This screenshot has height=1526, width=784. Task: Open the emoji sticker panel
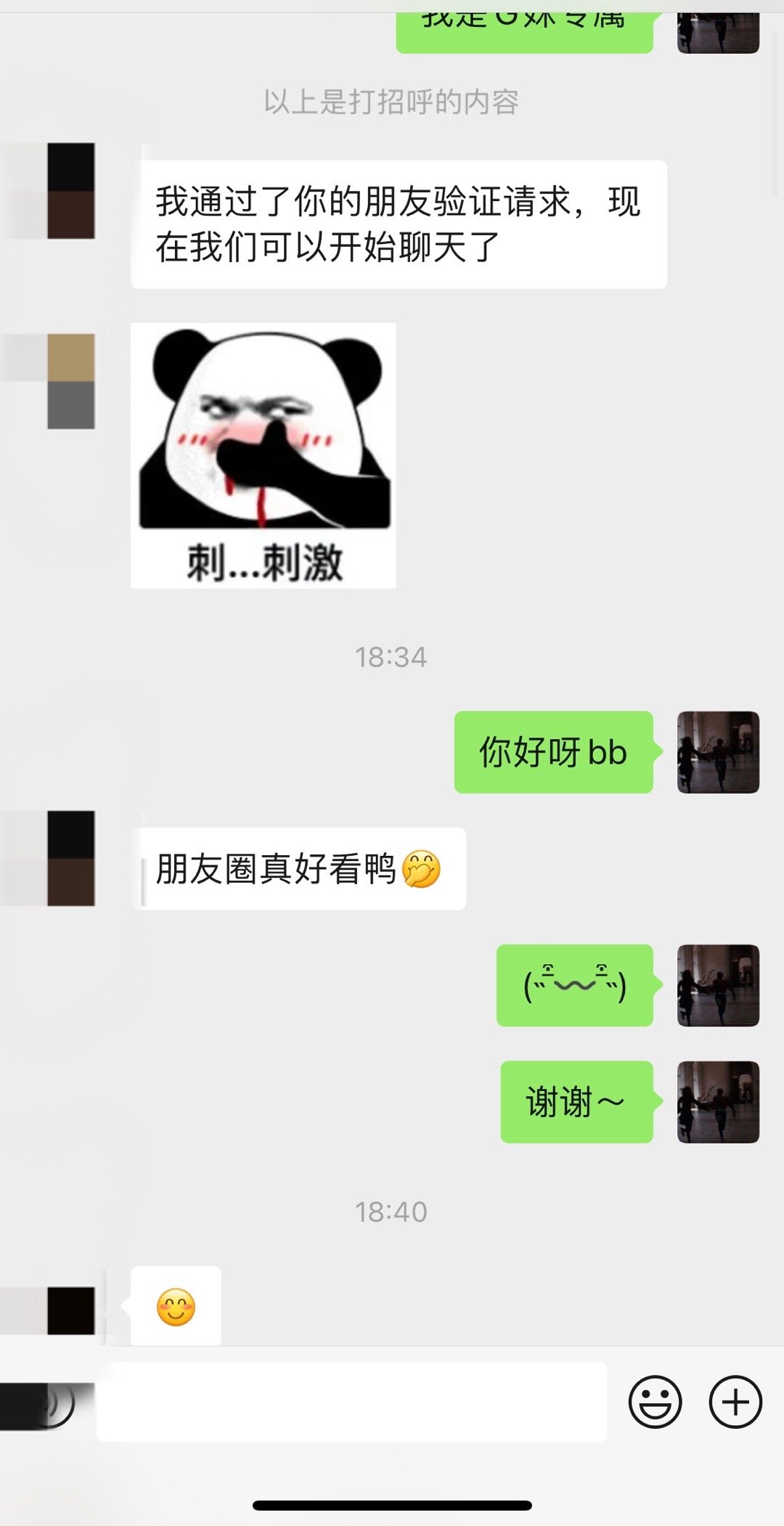point(655,1402)
